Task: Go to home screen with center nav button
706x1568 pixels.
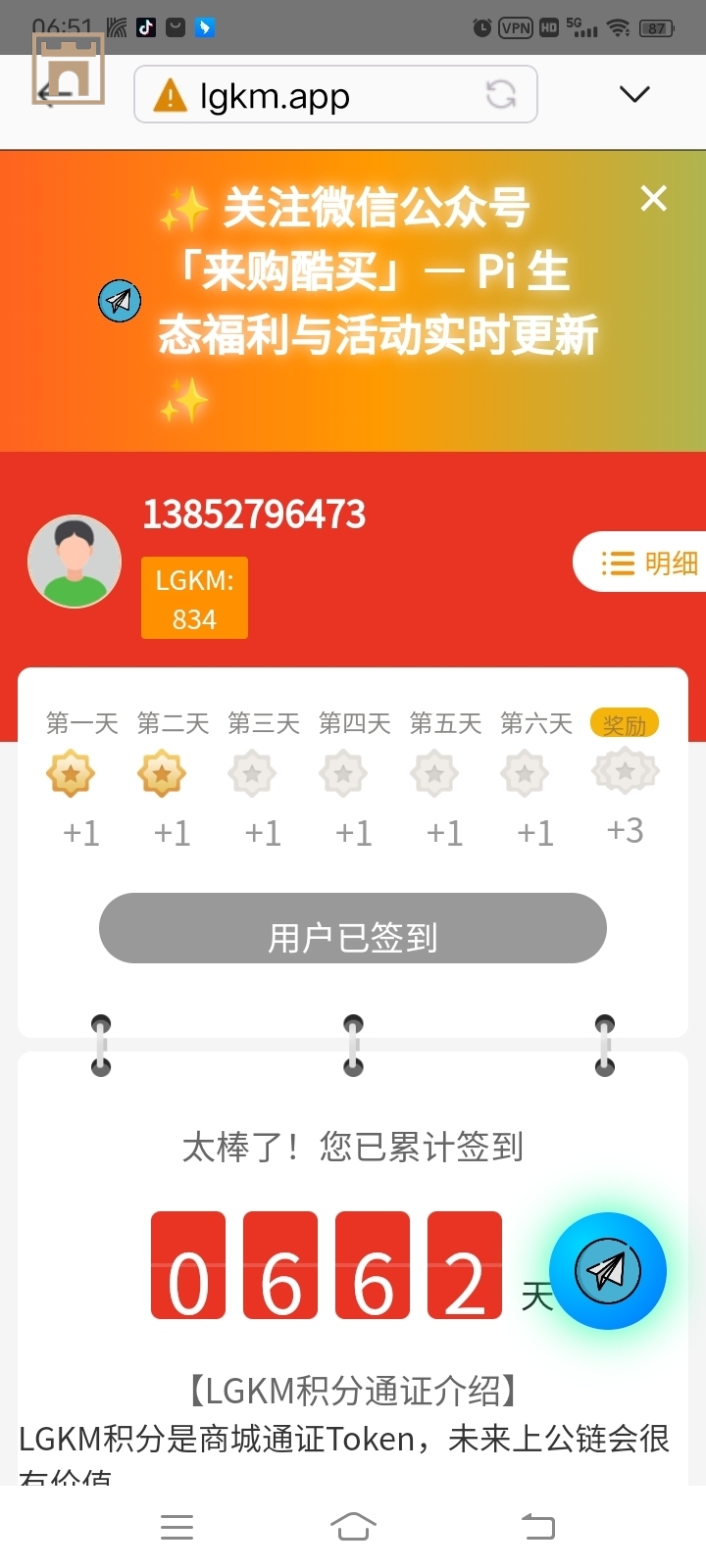Action: [x=353, y=1526]
